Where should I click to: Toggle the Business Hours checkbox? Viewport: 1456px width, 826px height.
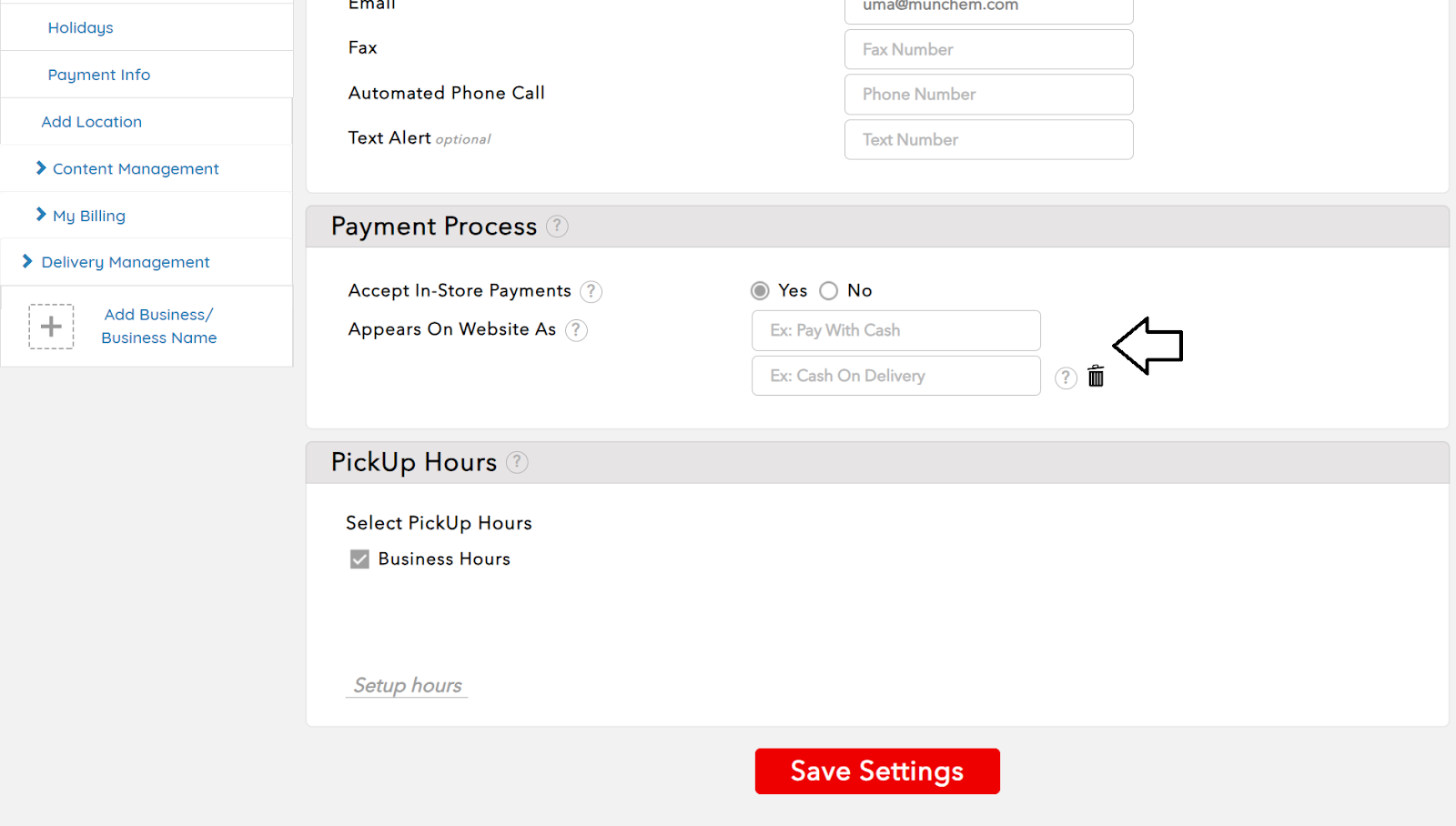[359, 559]
